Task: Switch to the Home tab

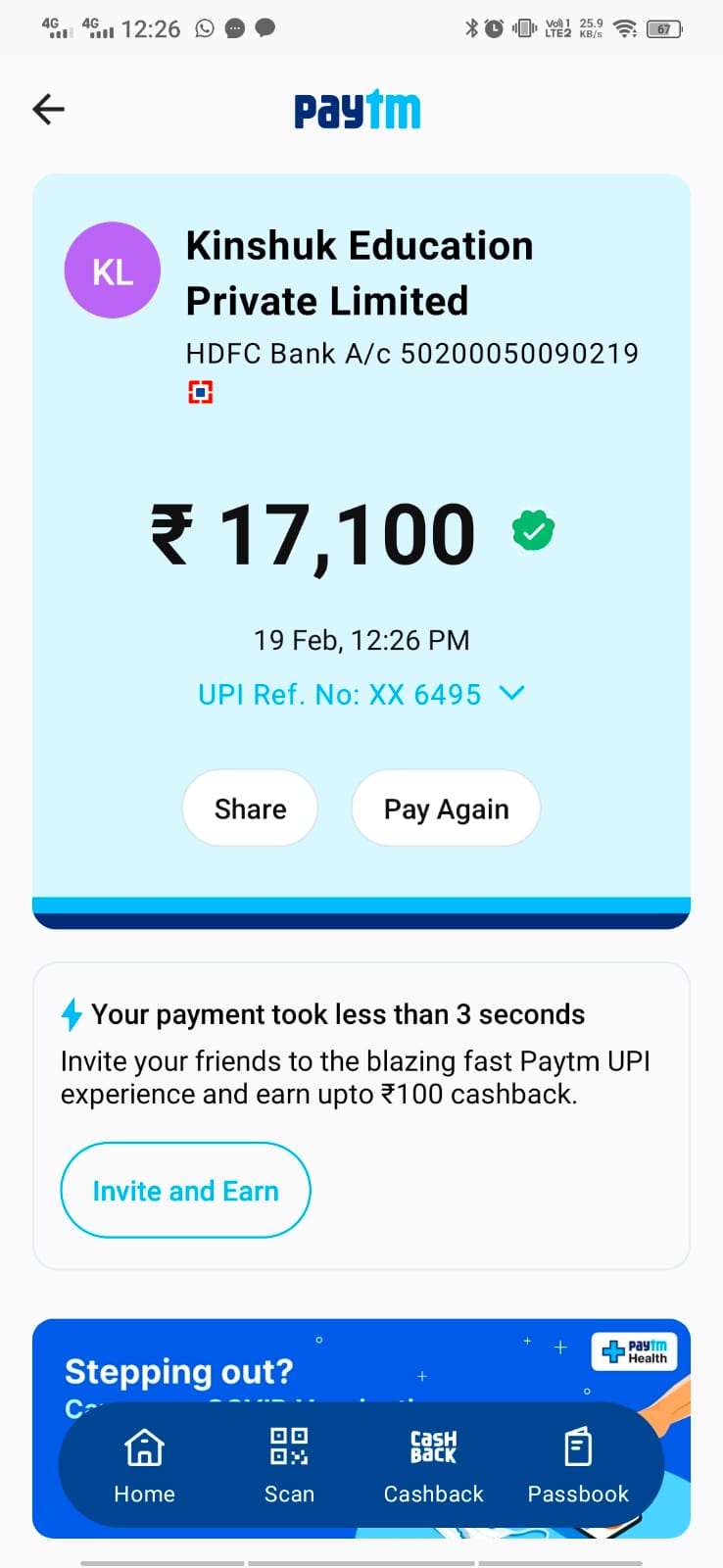Action: coord(144,1464)
